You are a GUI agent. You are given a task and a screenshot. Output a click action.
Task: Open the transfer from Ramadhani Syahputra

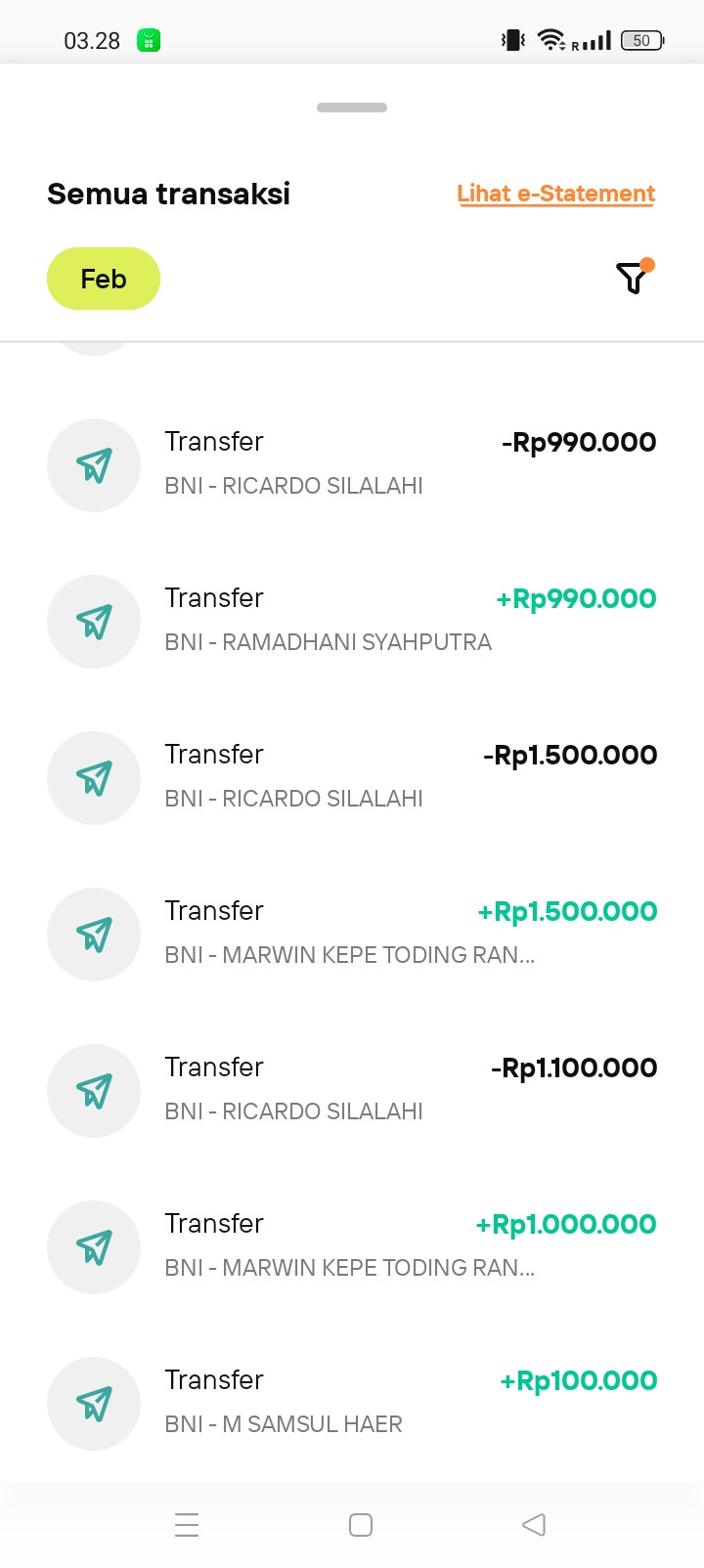click(352, 621)
